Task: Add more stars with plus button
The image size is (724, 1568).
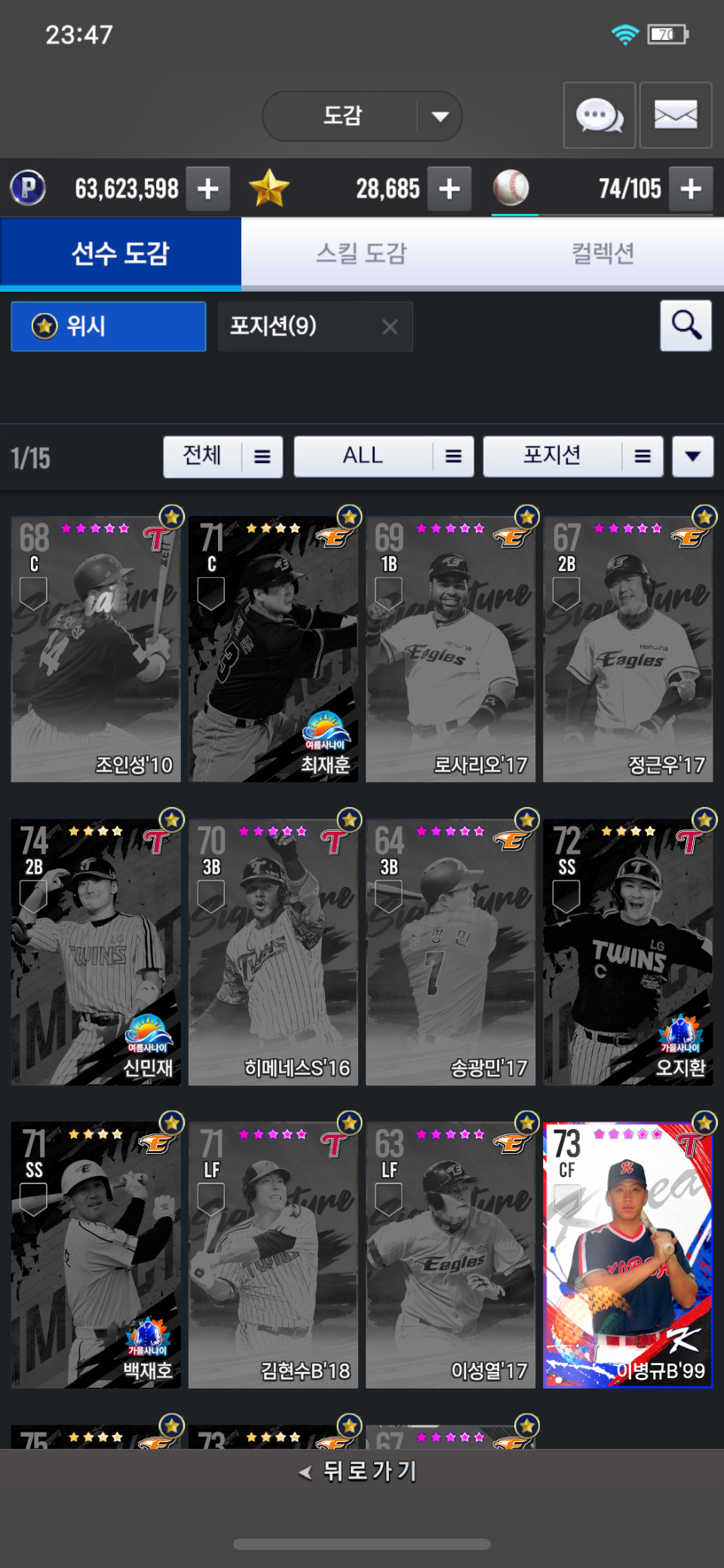Action: click(x=449, y=189)
